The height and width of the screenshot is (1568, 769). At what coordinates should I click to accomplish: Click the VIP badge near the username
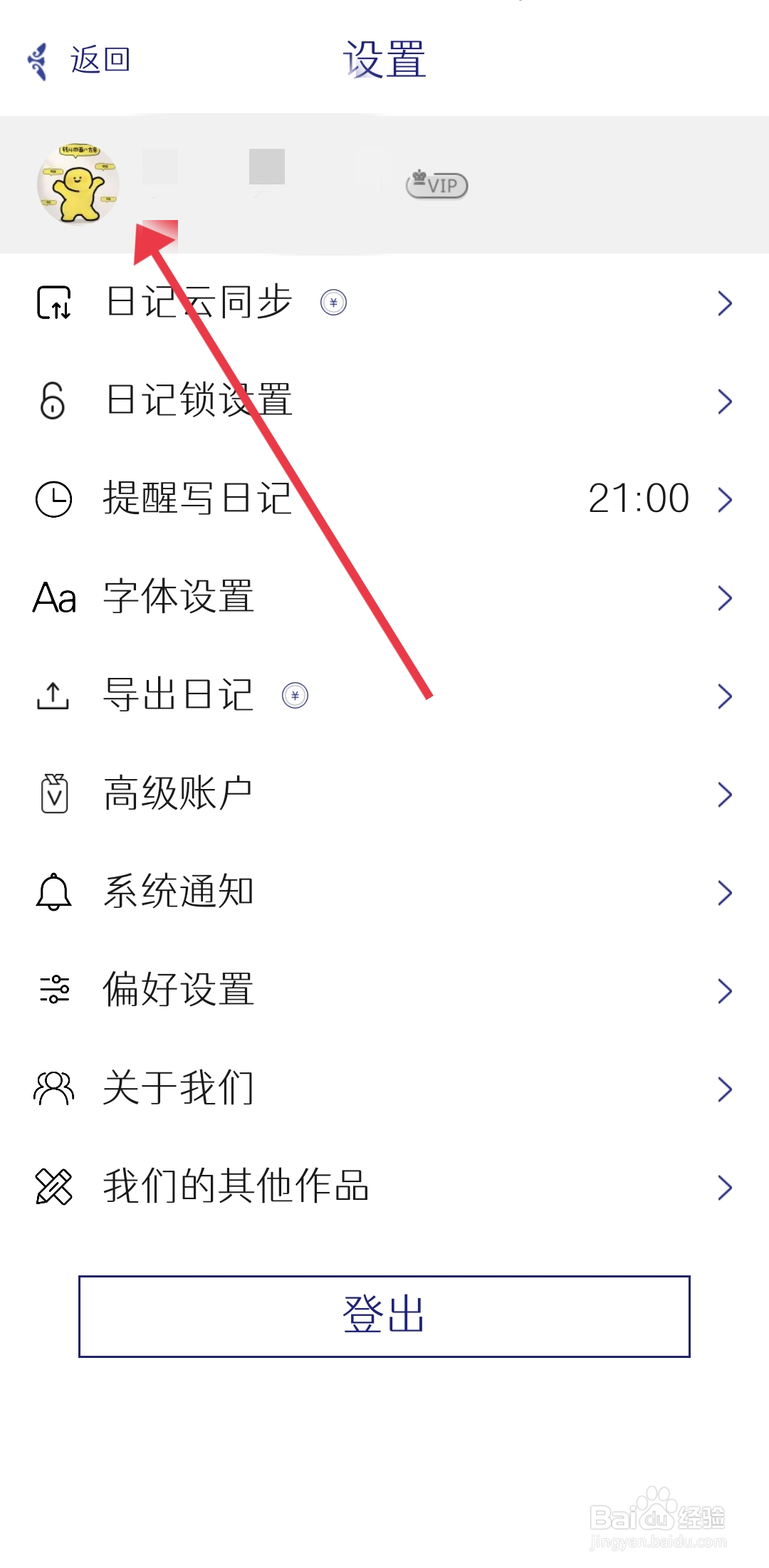(436, 185)
